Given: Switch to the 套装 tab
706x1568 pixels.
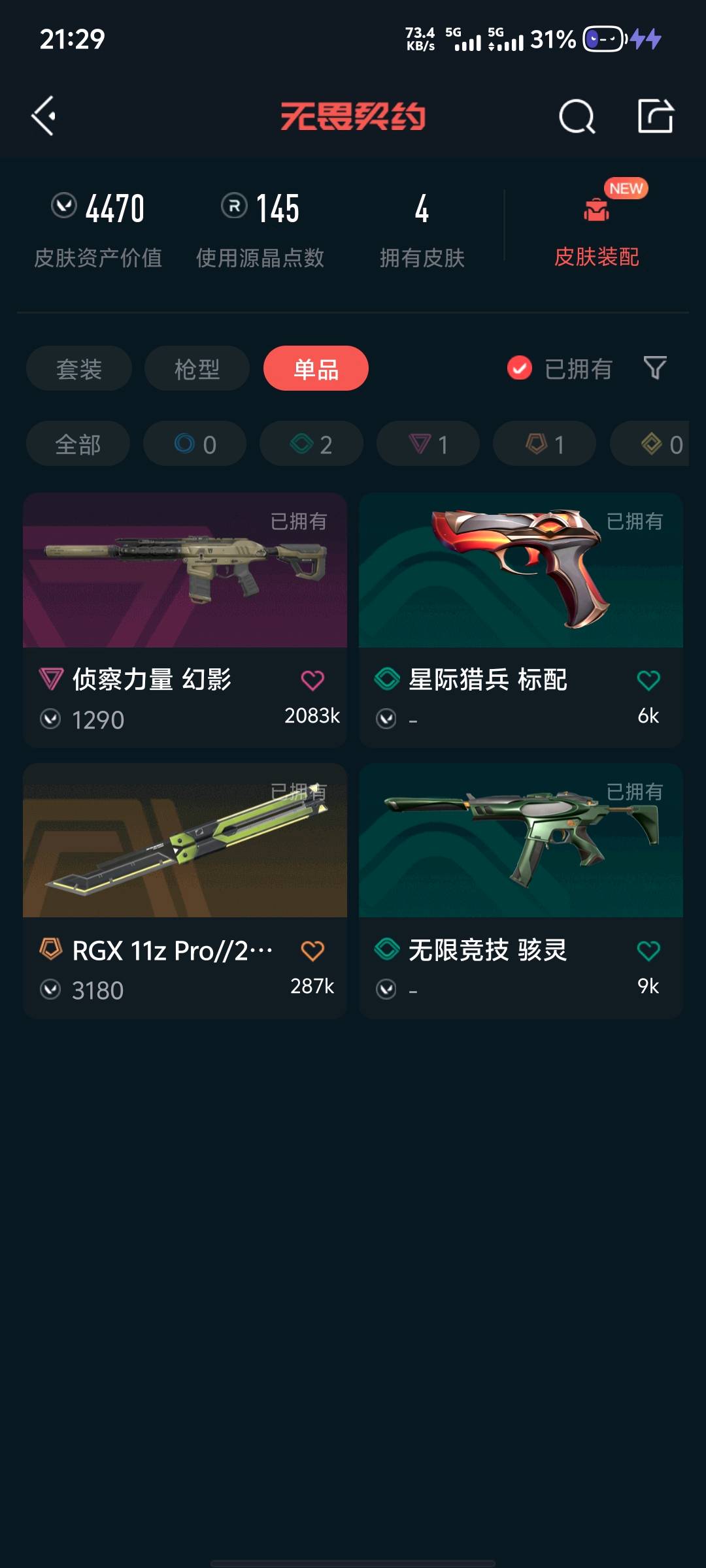Looking at the screenshot, I should click(79, 369).
